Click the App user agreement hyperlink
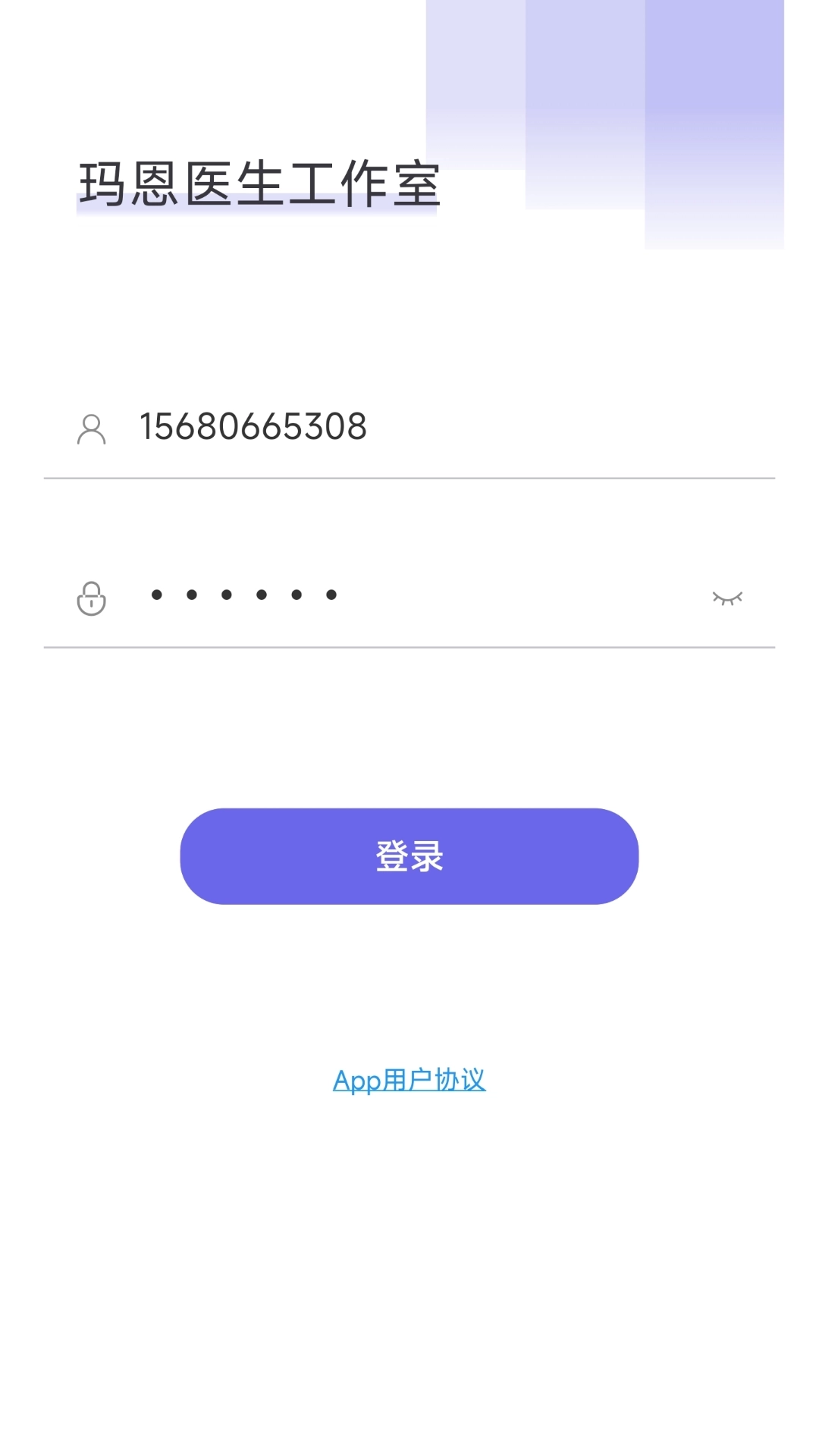Viewport: 819px width, 1456px height. [409, 1080]
